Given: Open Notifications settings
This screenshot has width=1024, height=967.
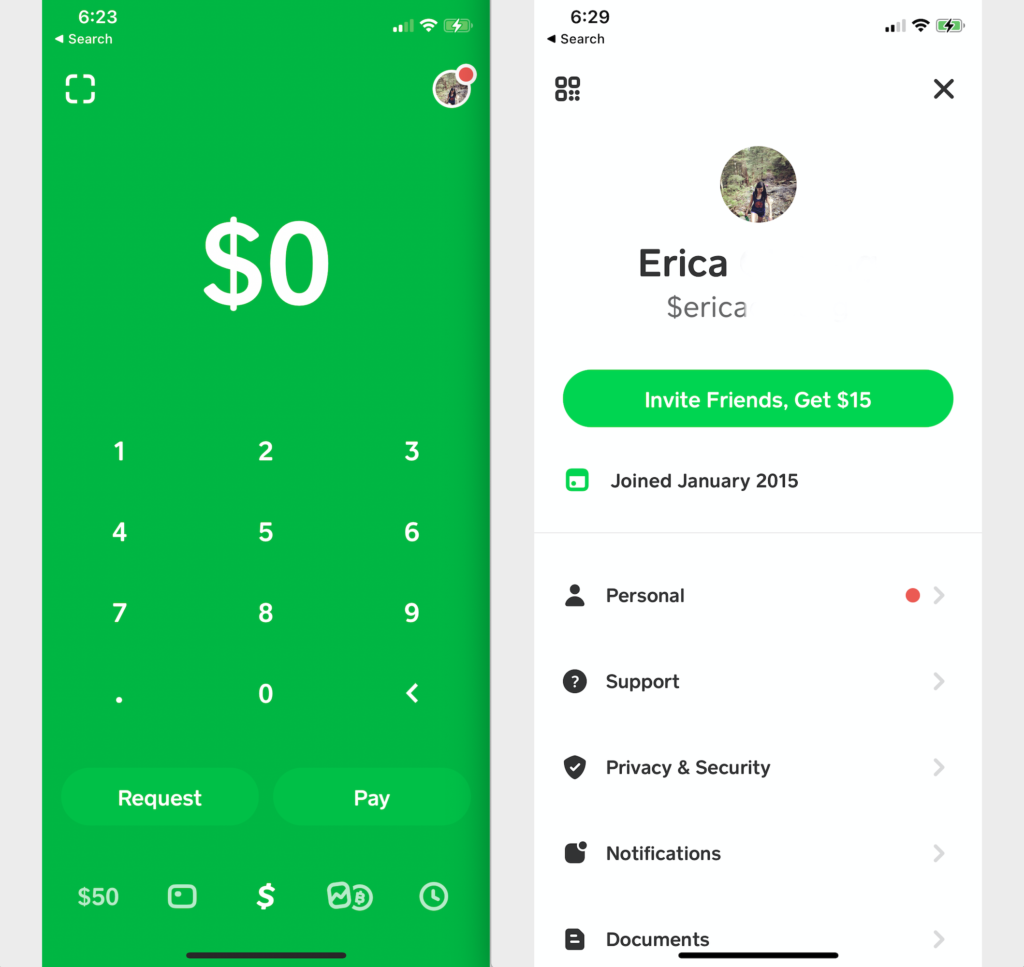Looking at the screenshot, I should (757, 854).
